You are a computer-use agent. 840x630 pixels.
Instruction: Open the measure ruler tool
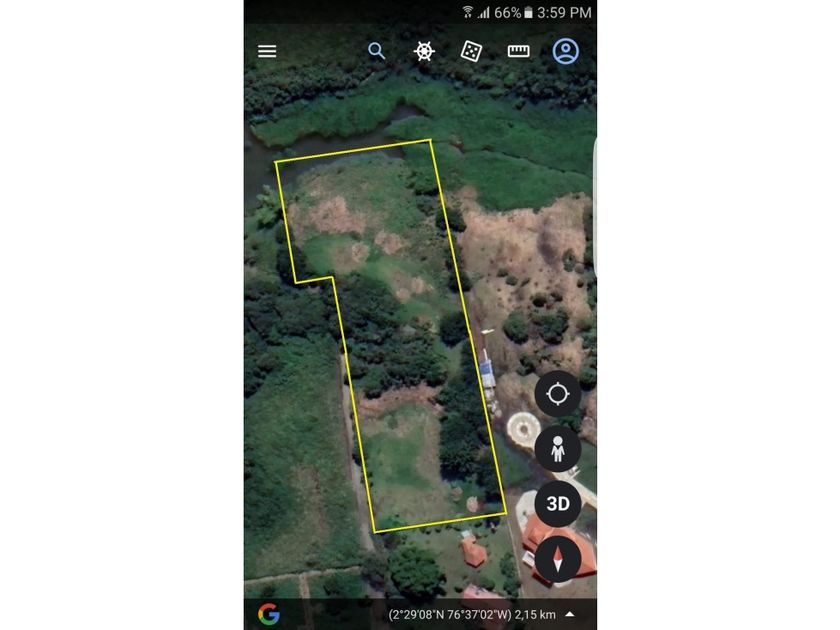point(518,51)
